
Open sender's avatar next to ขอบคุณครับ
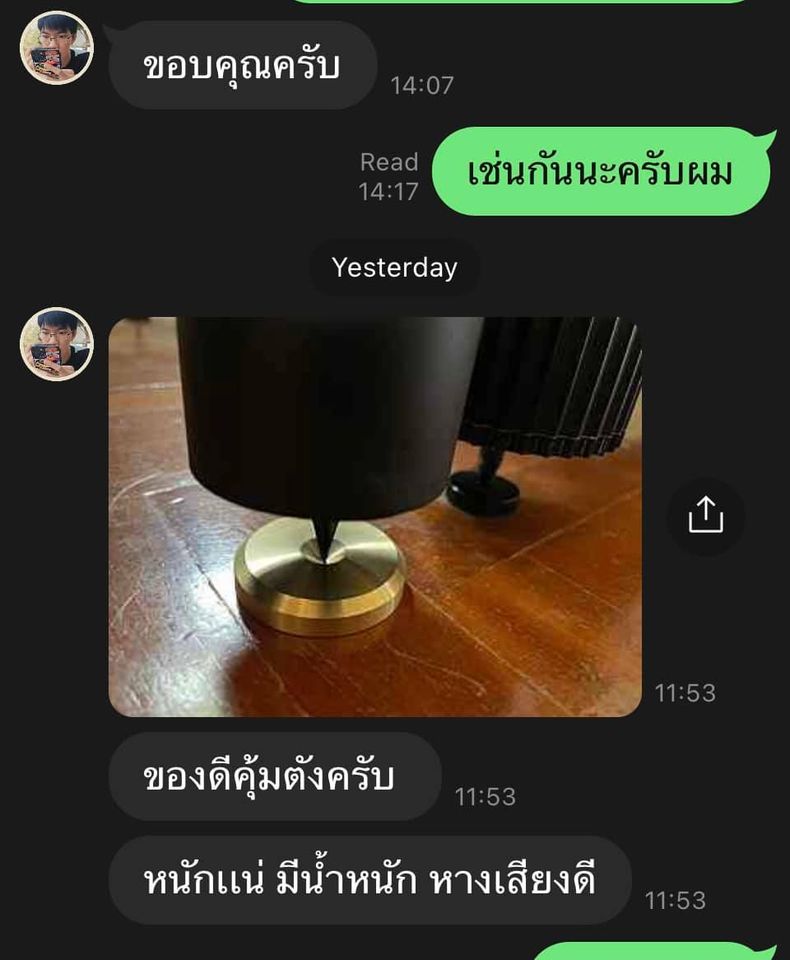[x=57, y=48]
